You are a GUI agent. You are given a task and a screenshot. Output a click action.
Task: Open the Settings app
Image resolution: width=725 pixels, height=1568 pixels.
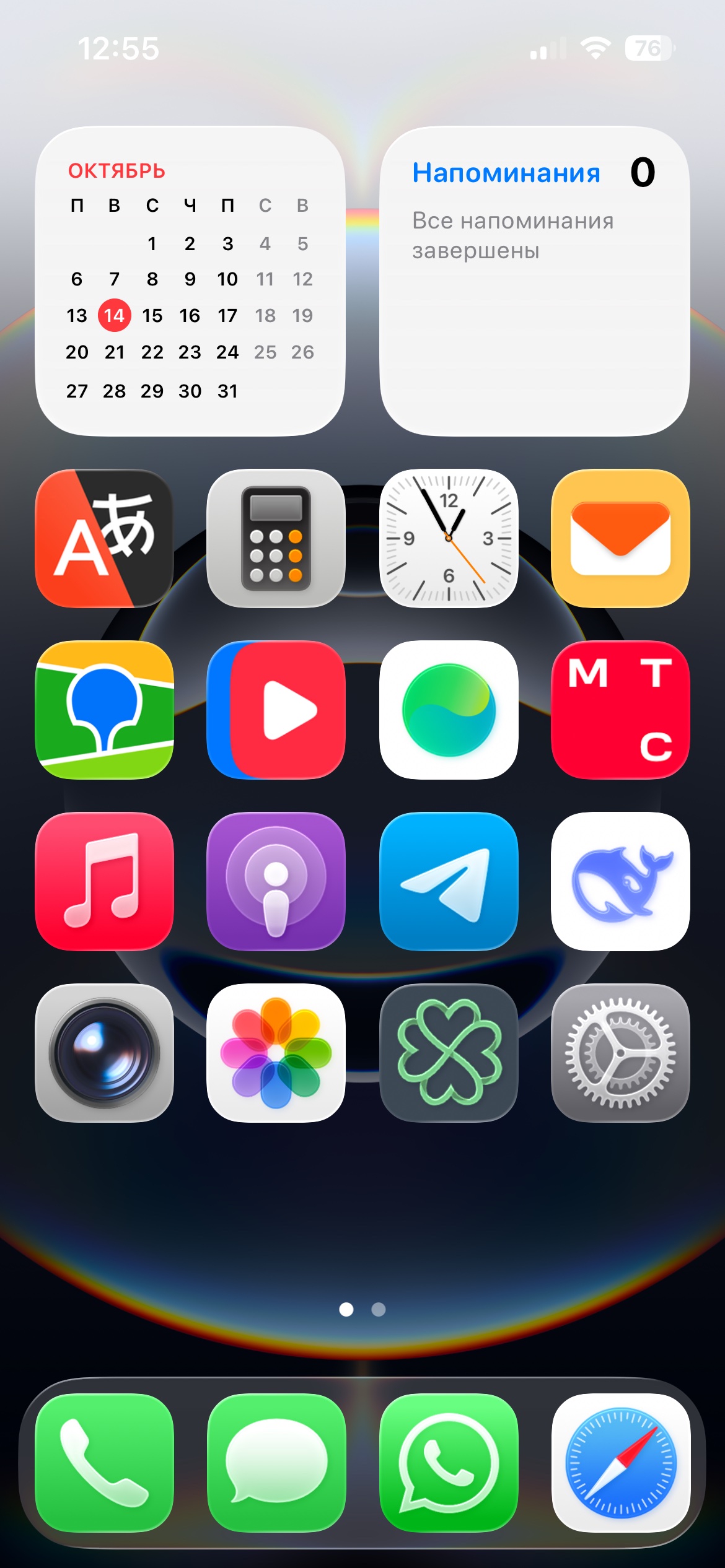620,1053
